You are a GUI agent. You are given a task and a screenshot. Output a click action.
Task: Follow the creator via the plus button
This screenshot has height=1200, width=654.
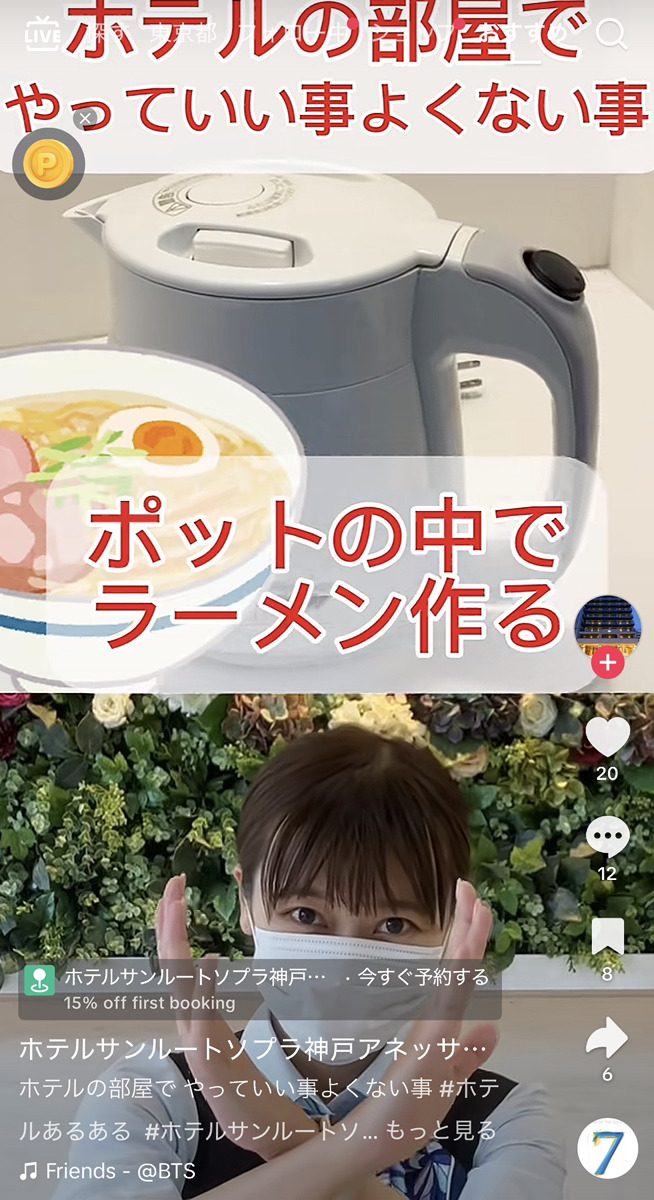608,662
